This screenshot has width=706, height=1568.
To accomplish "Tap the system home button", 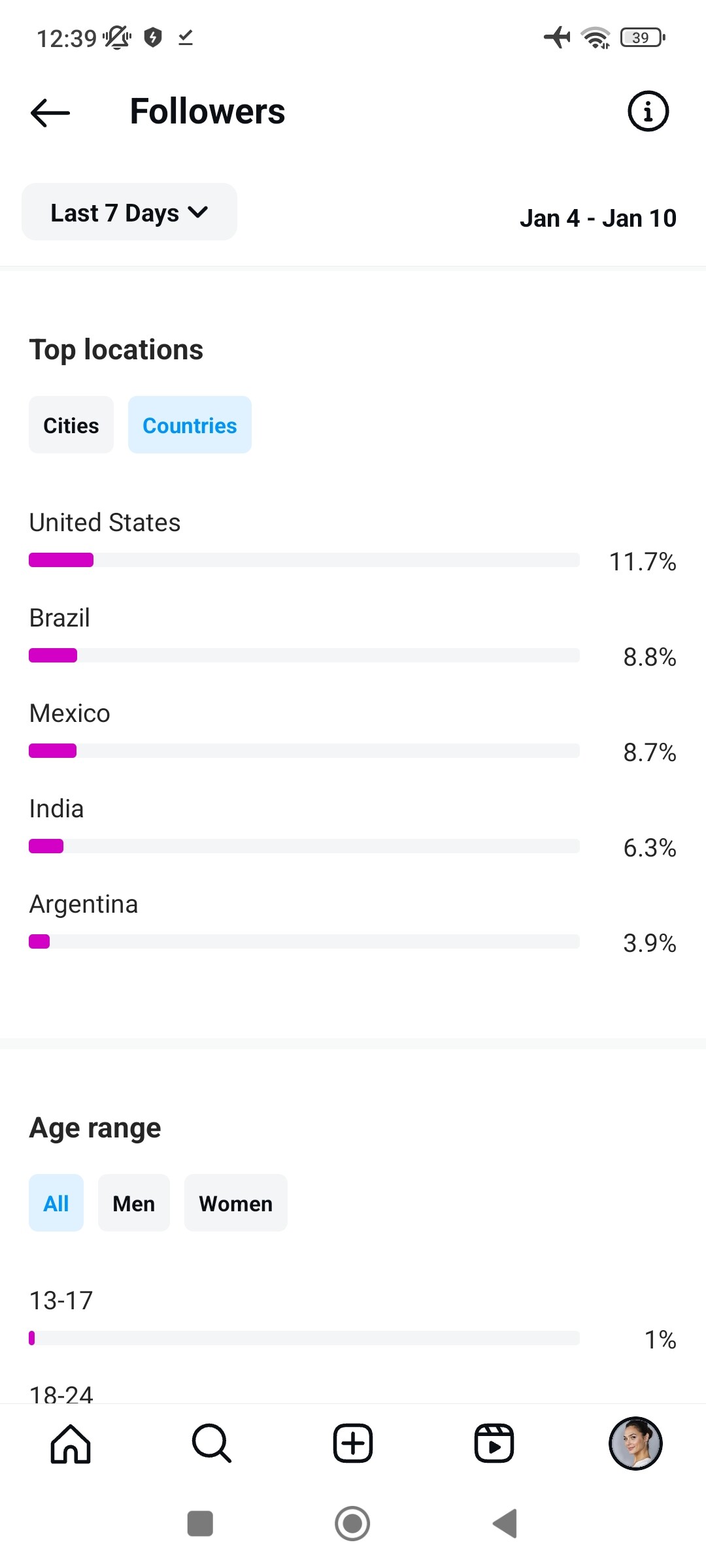I will coord(352,1524).
